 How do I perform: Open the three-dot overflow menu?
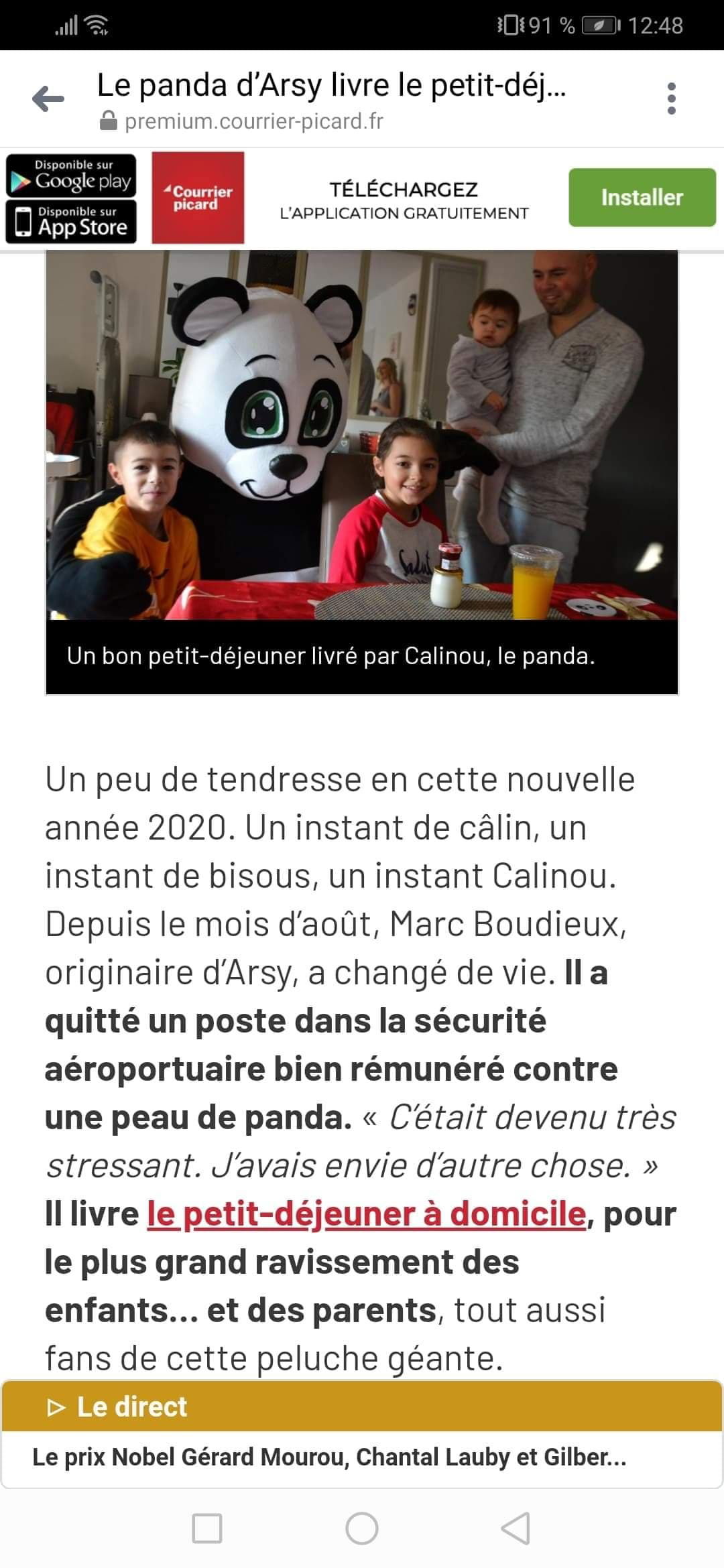[672, 99]
